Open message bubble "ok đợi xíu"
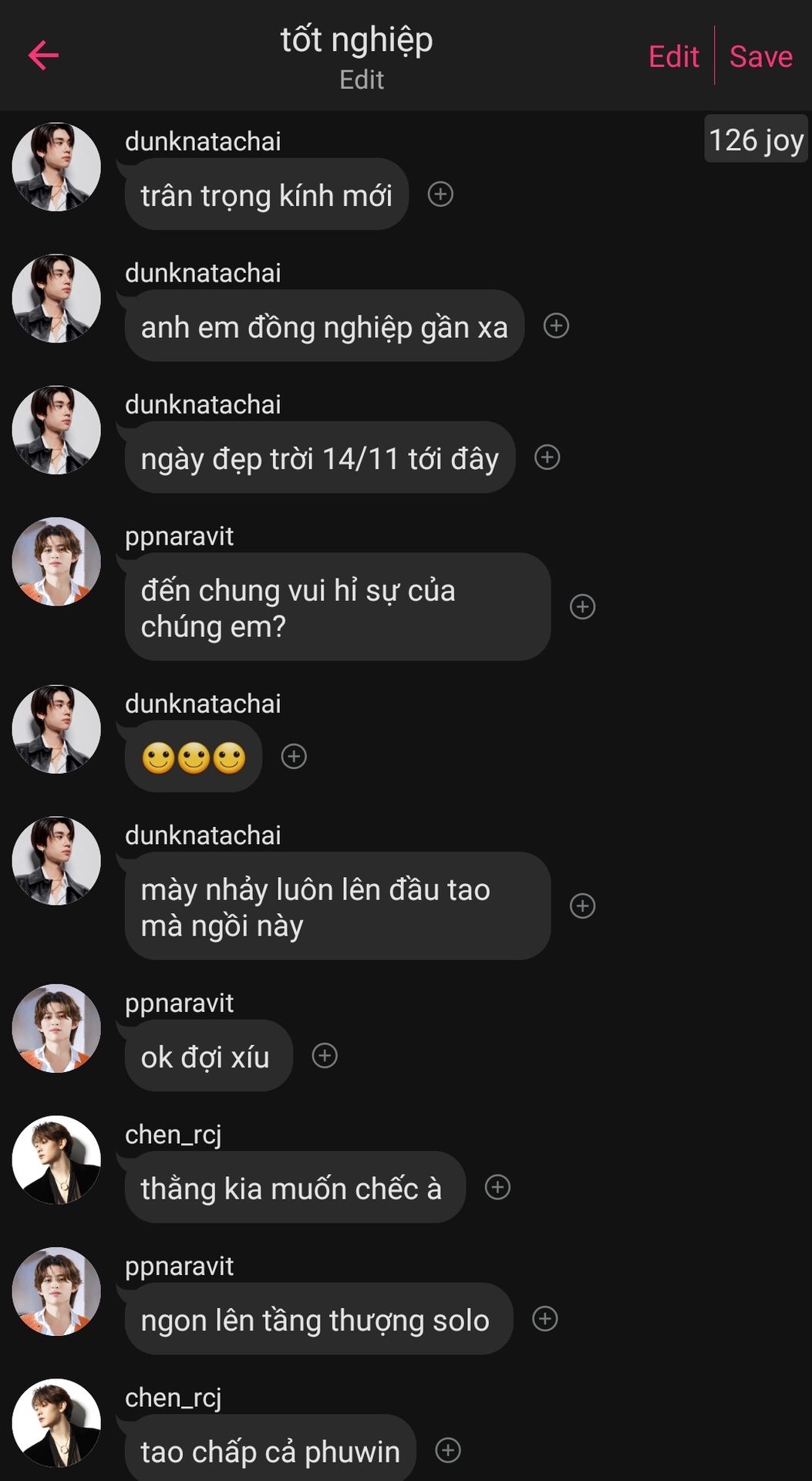 pyautogui.click(x=208, y=1056)
